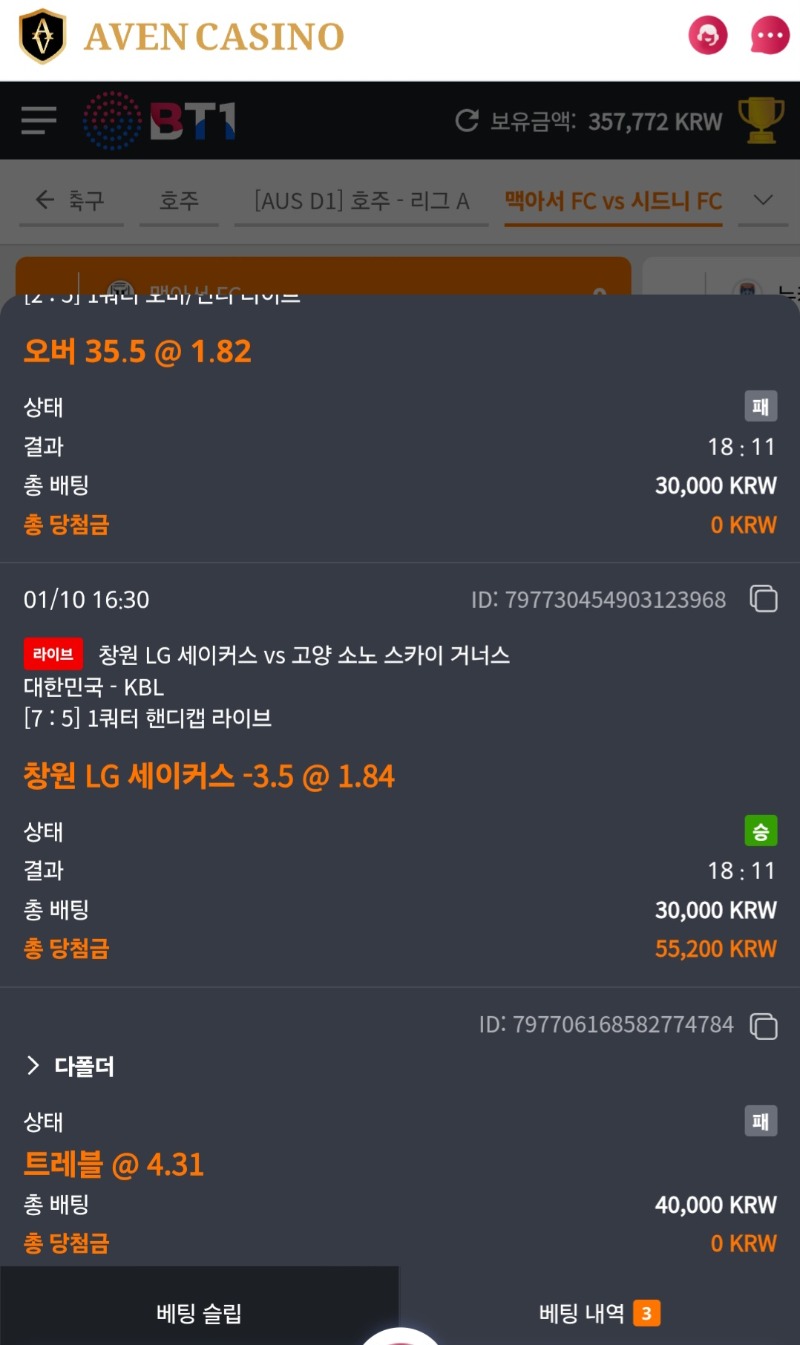Copy bet ID 797706168582774784
This screenshot has width=800, height=1345.
764,1024
